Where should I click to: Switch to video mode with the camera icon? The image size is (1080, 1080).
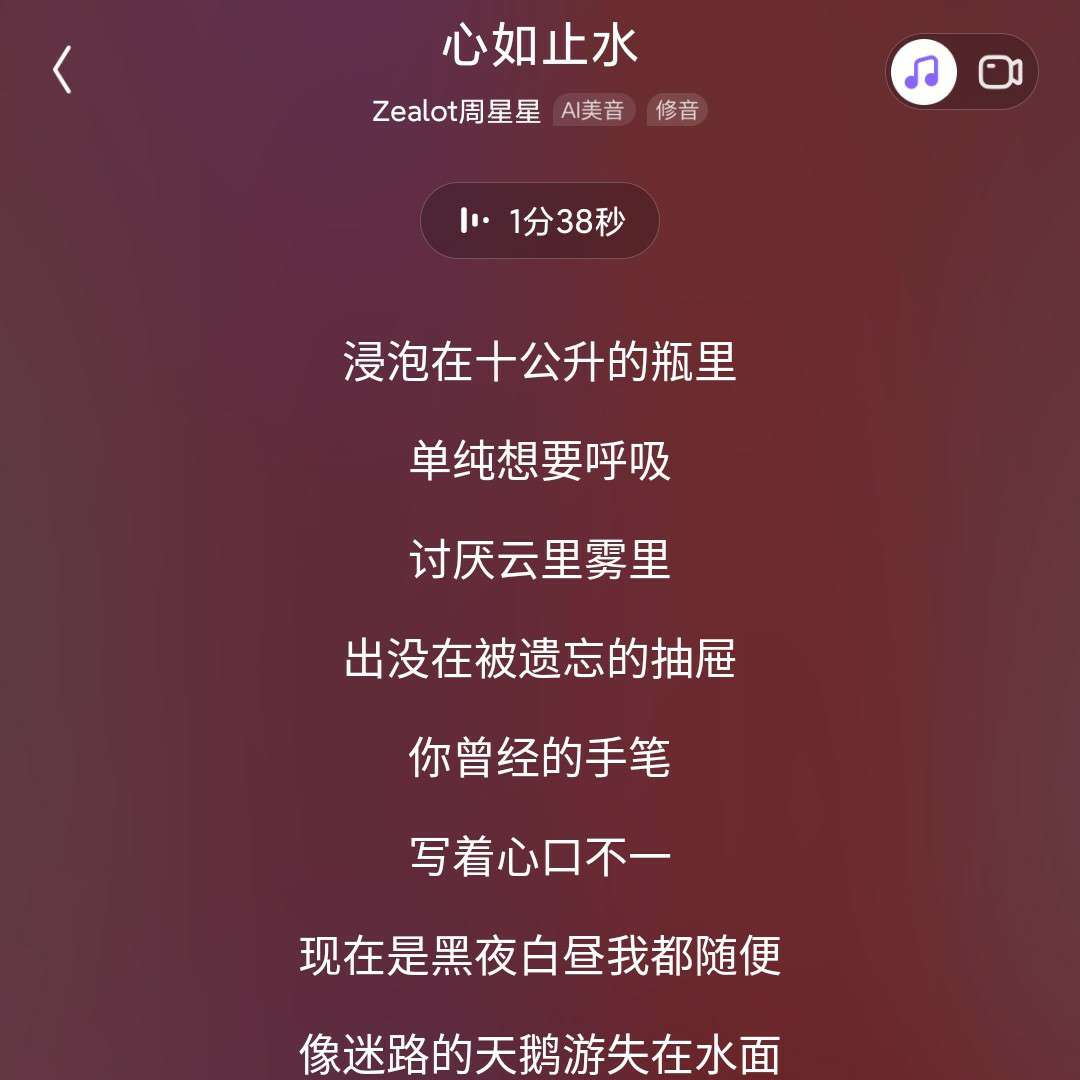point(999,72)
